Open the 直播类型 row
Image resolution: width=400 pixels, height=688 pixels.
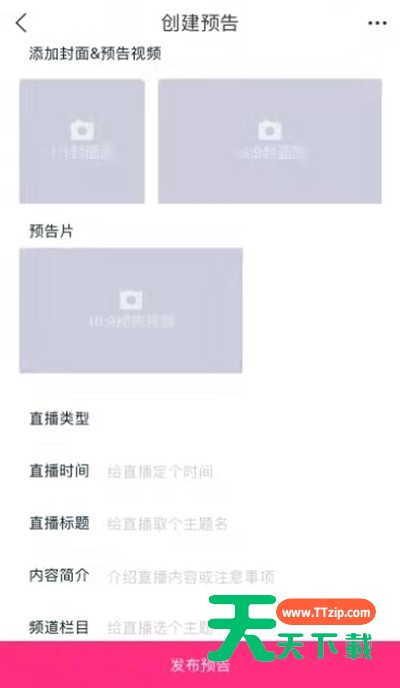coord(200,419)
